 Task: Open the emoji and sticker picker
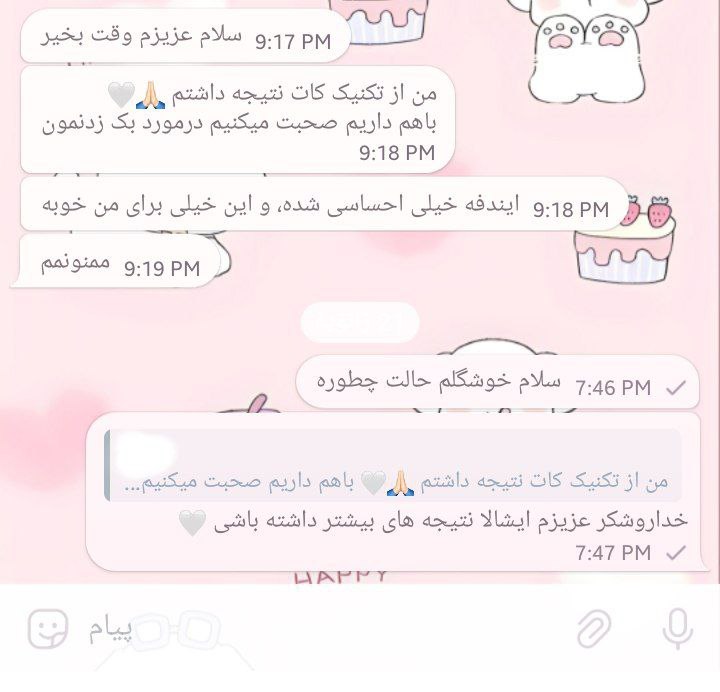(x=47, y=630)
